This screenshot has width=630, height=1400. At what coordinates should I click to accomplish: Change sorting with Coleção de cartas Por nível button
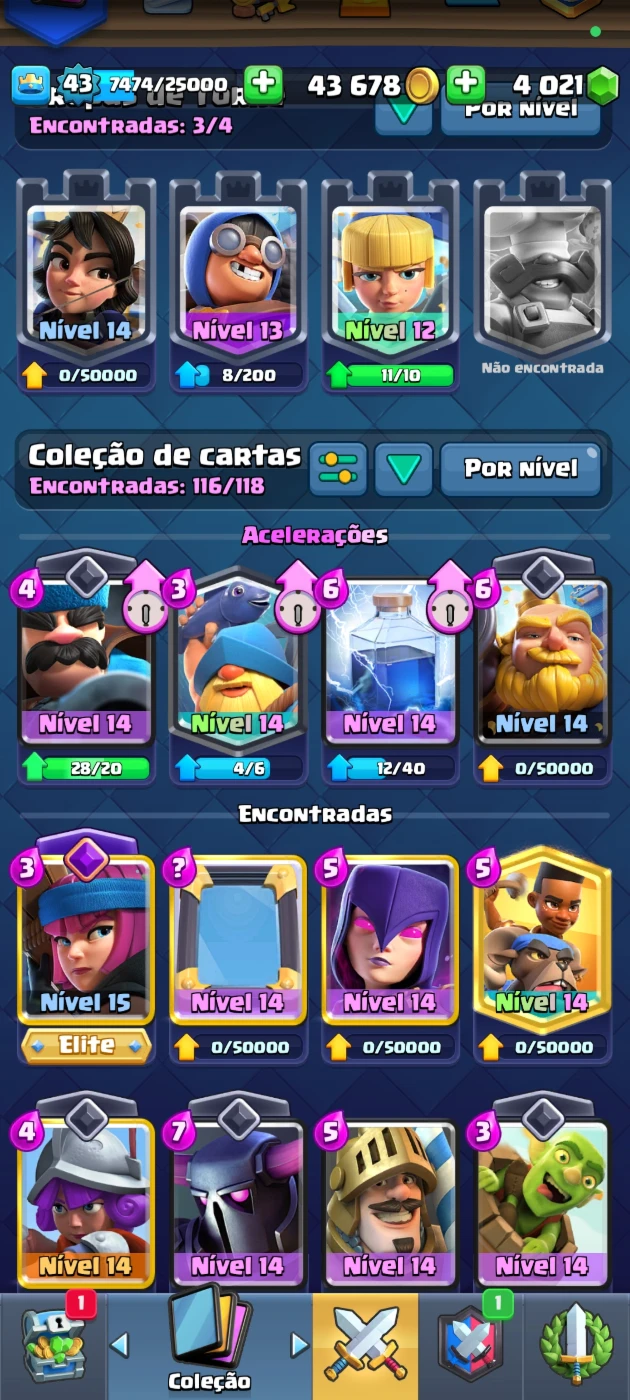pos(521,469)
